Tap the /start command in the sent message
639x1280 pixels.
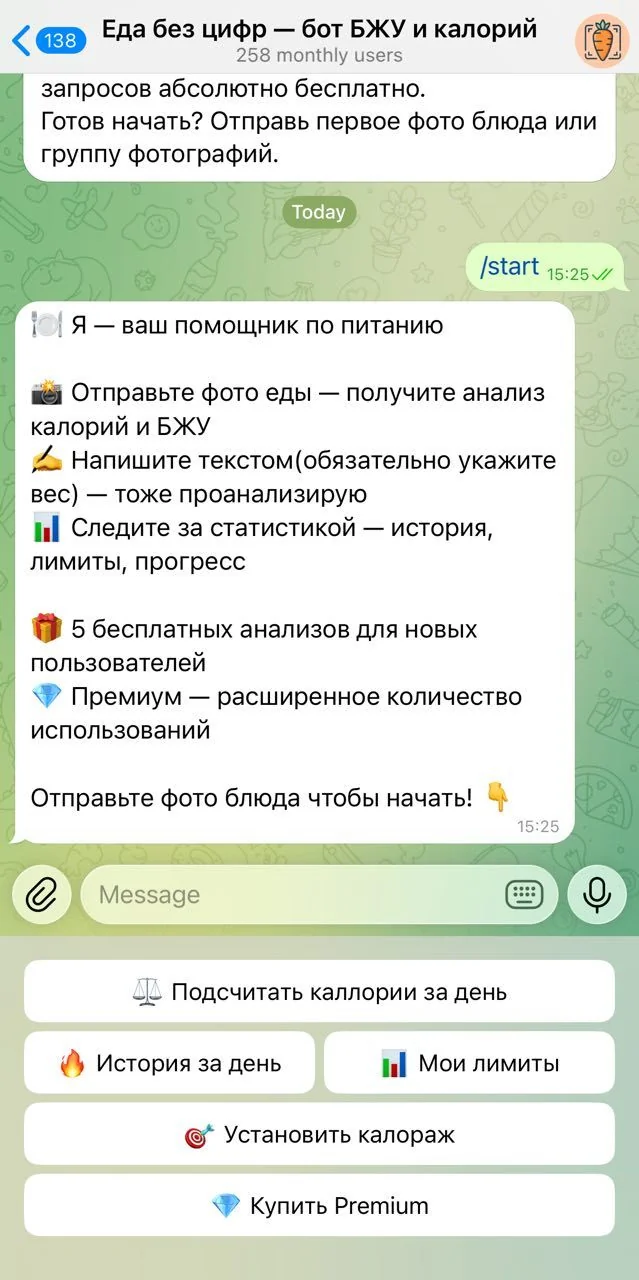[509, 266]
